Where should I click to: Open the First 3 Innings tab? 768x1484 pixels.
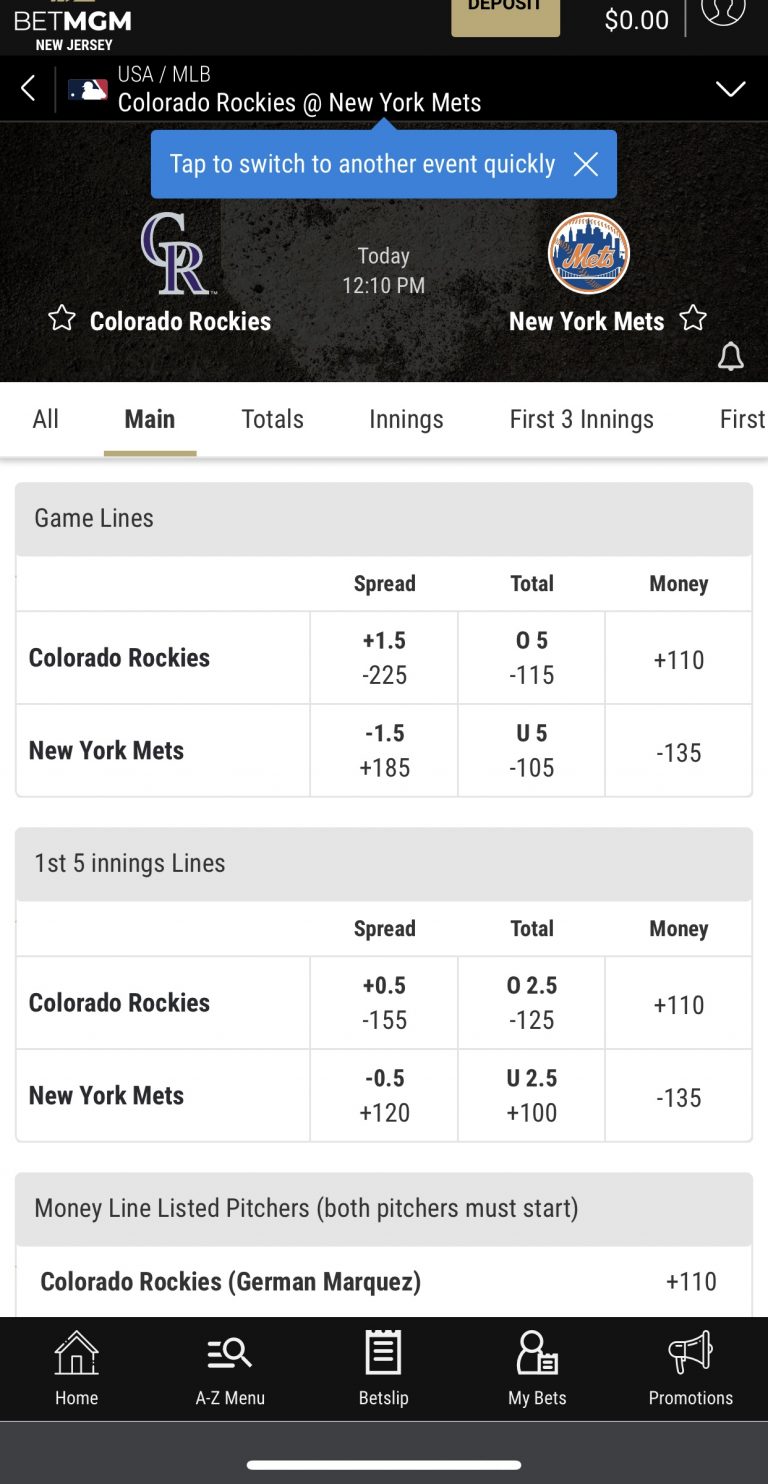coord(581,419)
